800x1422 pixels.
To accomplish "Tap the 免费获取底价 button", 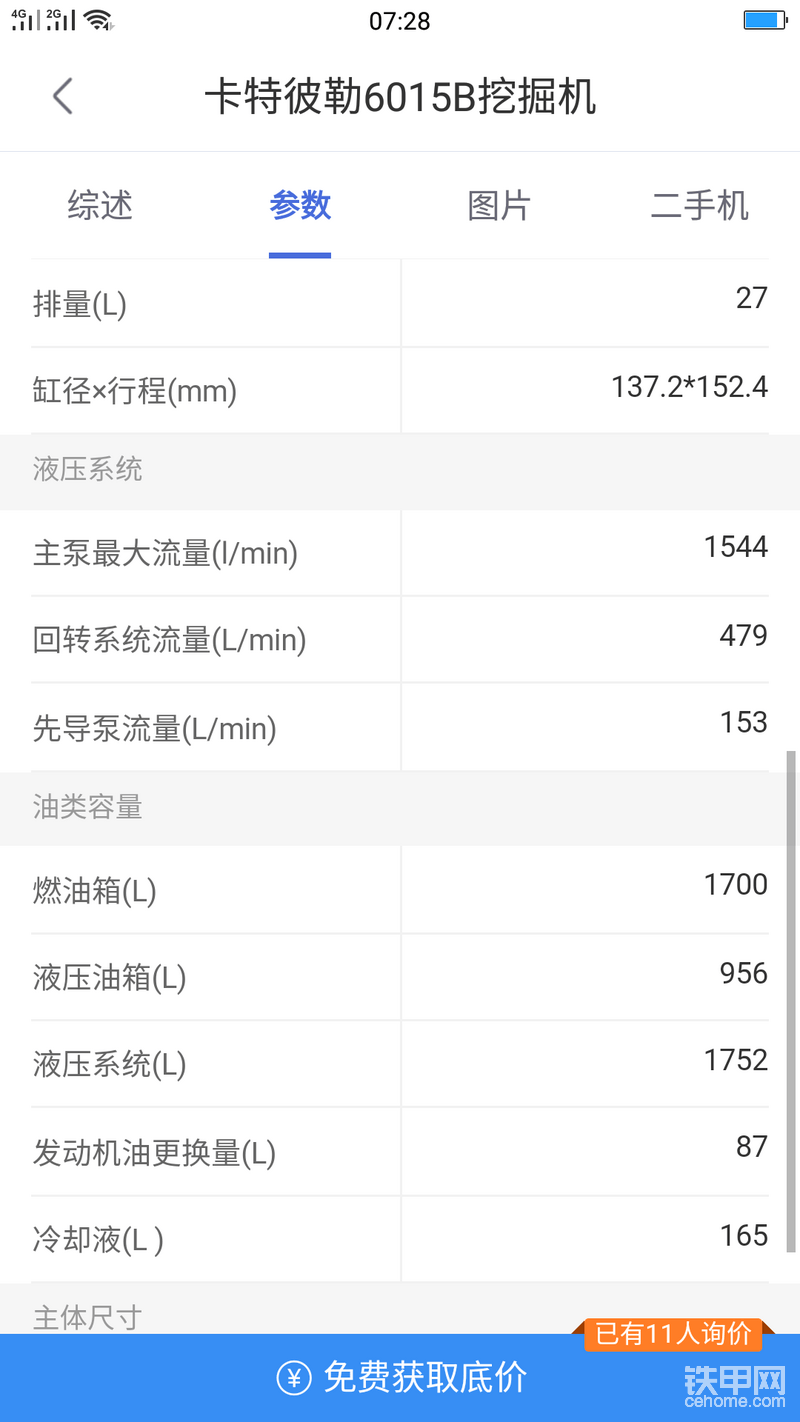I will (400, 1377).
